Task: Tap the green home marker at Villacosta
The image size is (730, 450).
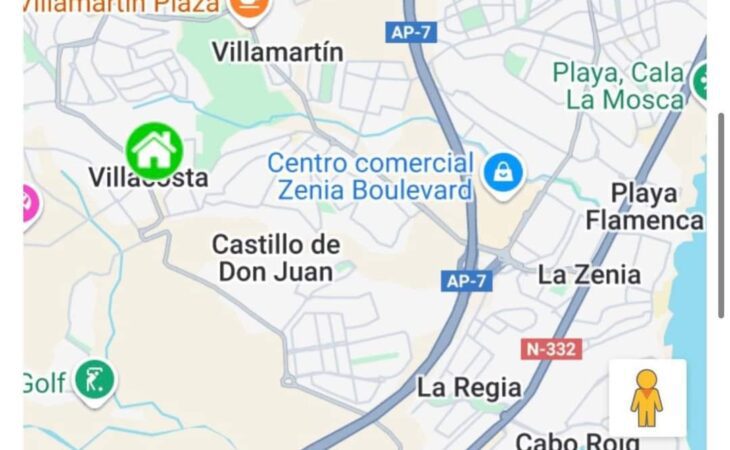Action: click(154, 150)
